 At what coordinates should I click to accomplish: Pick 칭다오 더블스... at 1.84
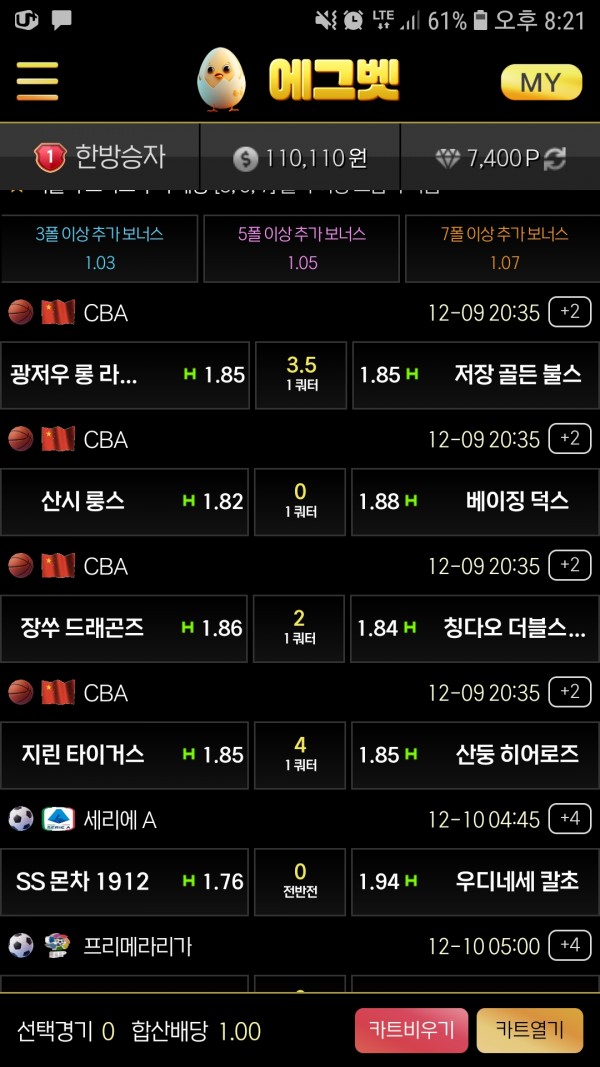tap(475, 628)
